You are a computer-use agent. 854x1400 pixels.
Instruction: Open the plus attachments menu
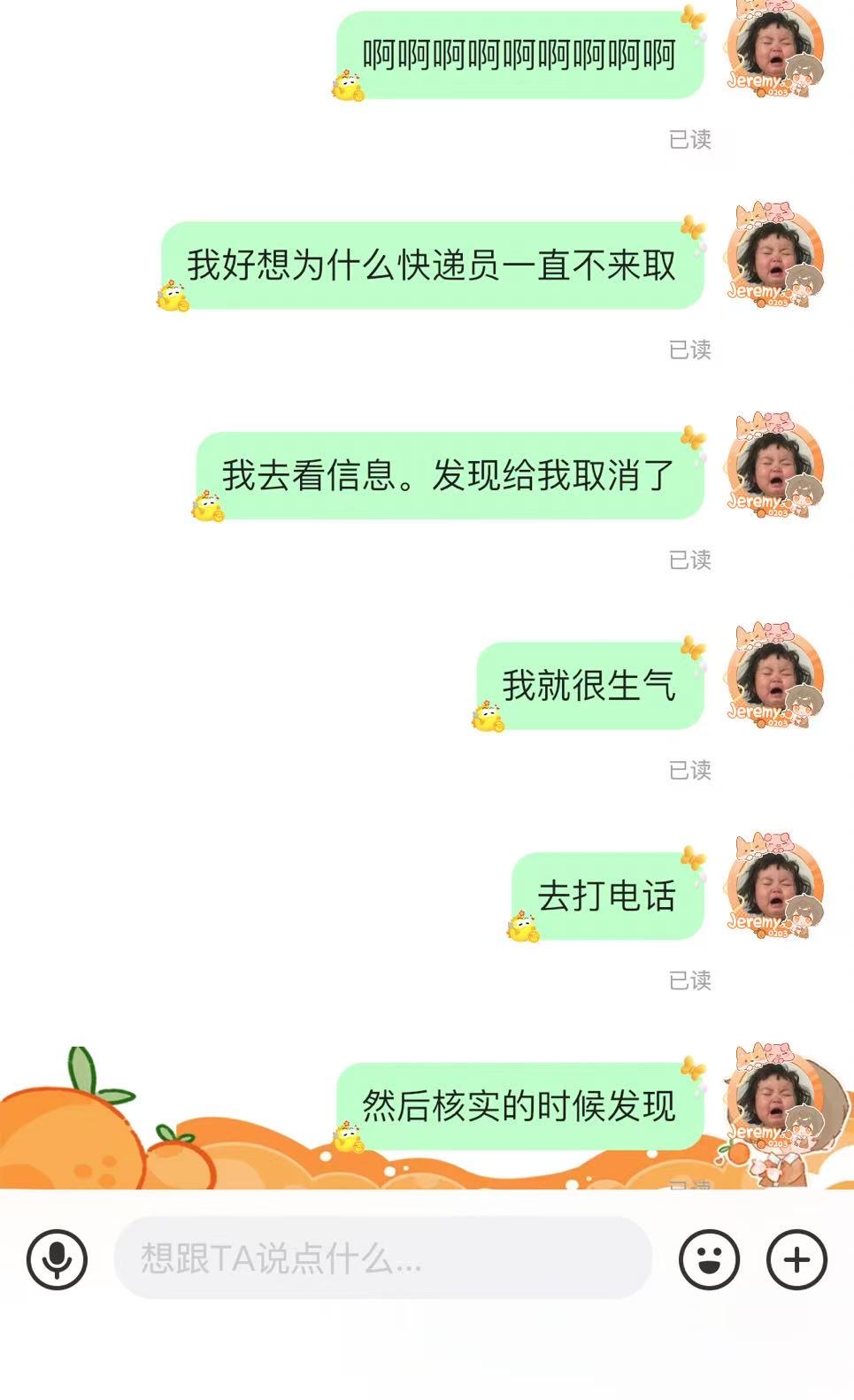pyautogui.click(x=796, y=1258)
